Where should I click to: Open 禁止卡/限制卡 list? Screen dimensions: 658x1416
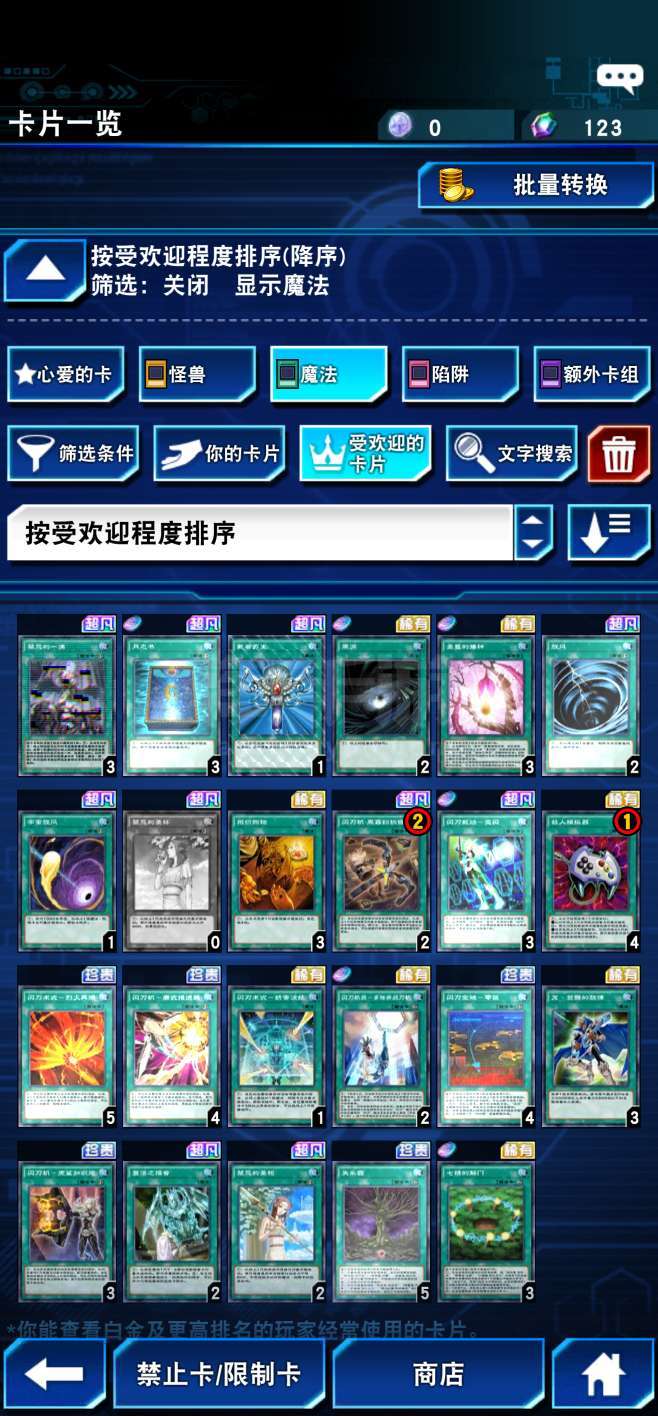tap(219, 1374)
